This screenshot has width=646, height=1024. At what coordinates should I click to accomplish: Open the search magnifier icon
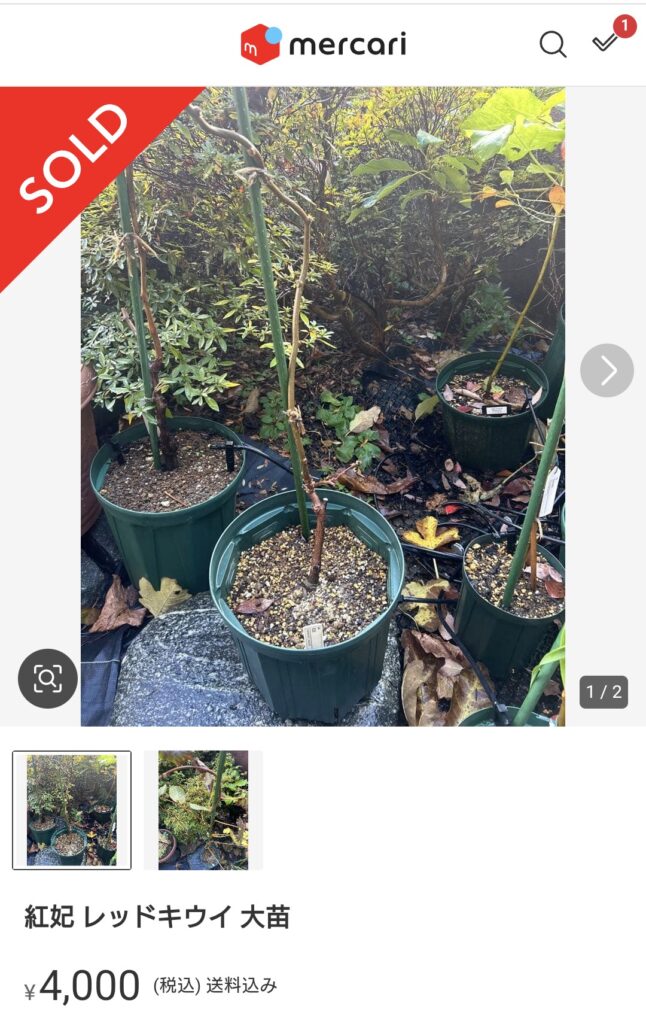point(553,44)
